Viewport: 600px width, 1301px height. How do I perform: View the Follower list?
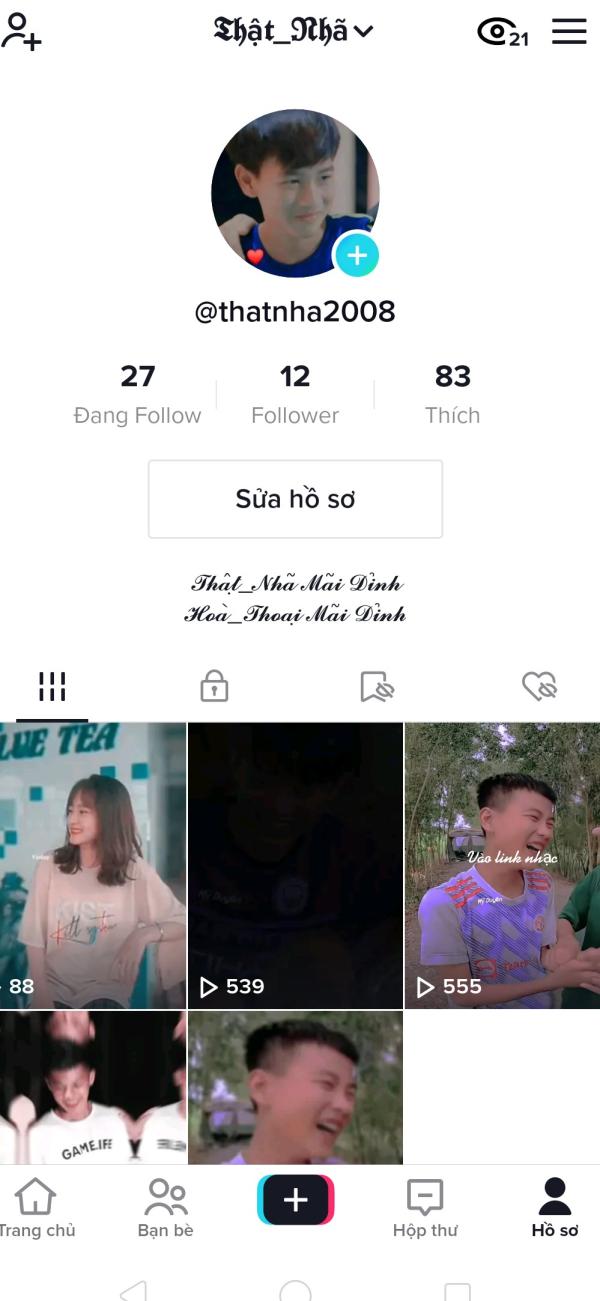coord(295,393)
